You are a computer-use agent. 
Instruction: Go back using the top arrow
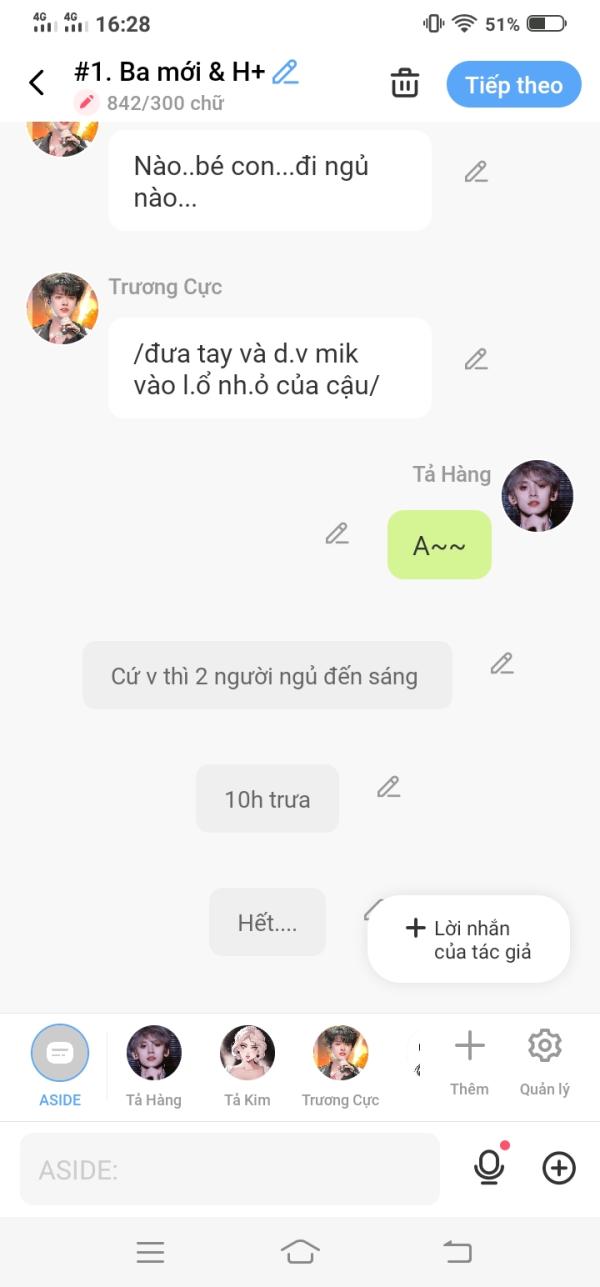[37, 83]
